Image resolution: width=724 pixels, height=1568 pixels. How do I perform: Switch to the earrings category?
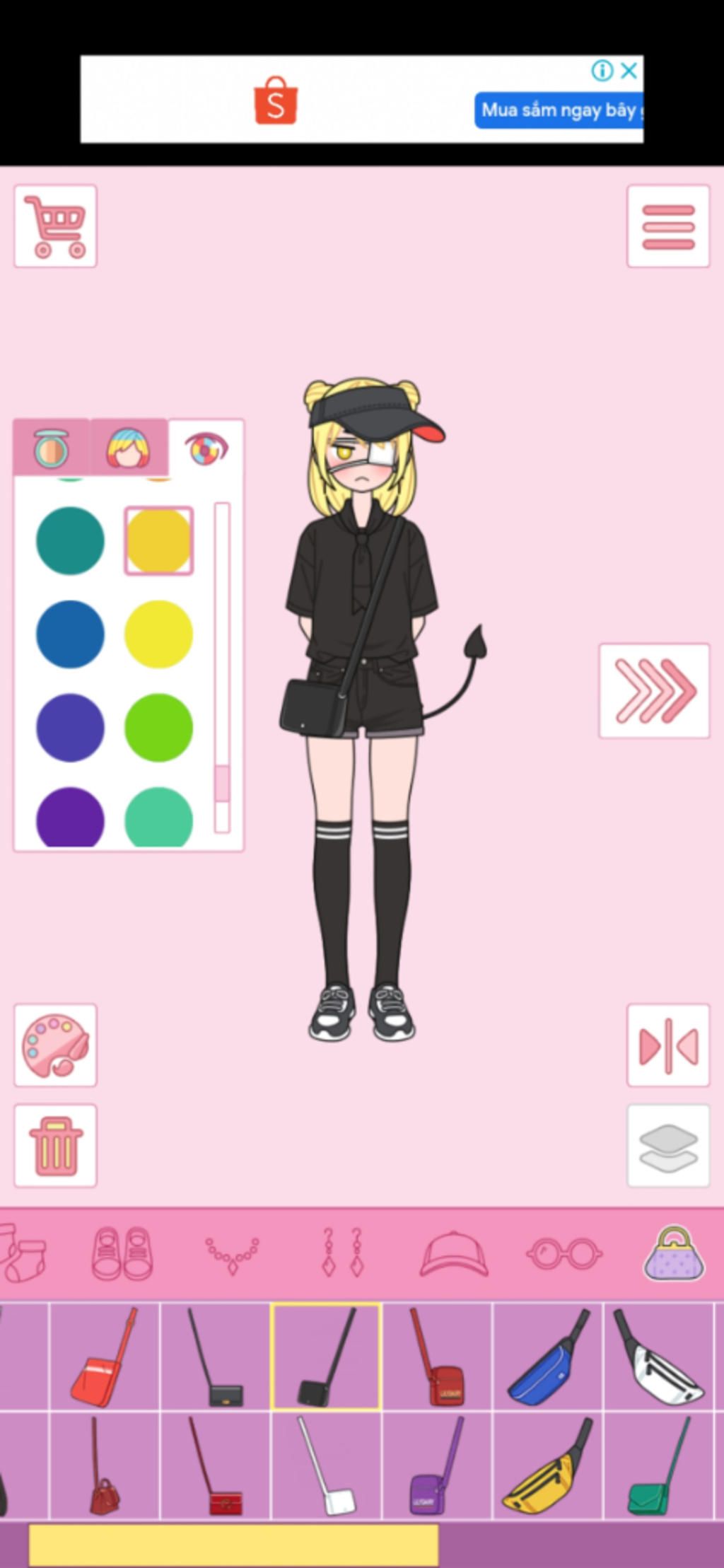(x=343, y=1254)
